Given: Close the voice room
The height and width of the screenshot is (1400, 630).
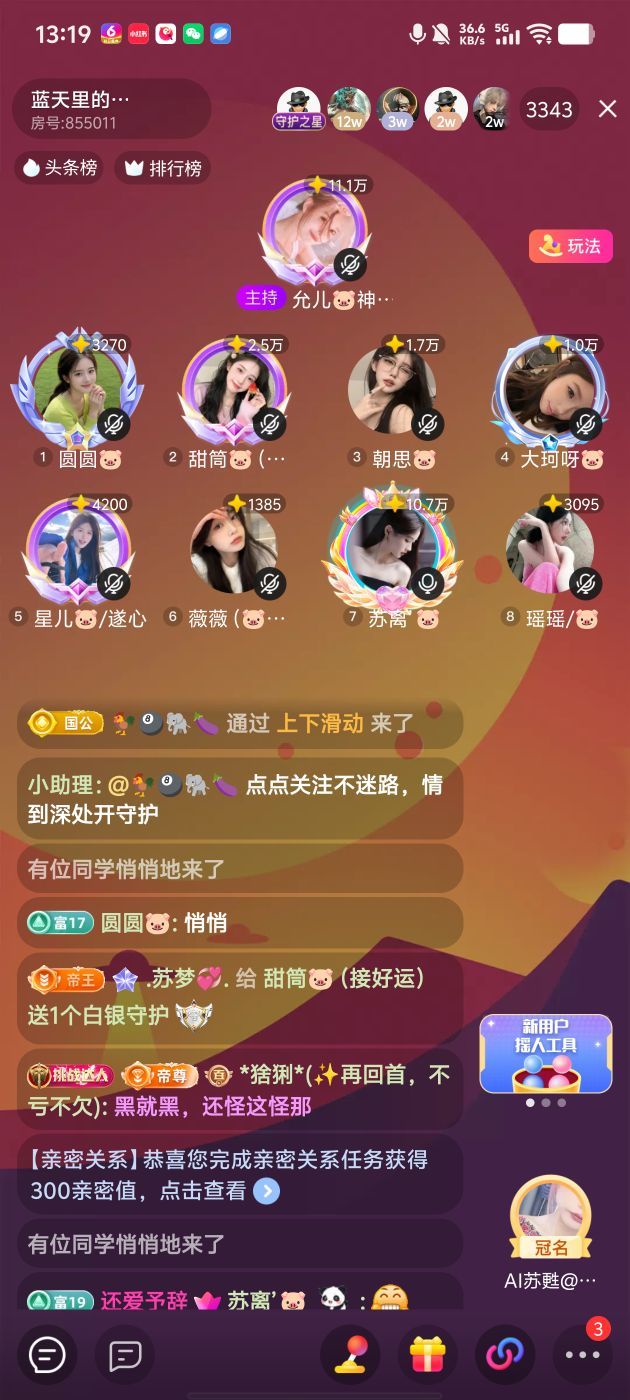Looking at the screenshot, I should 607,109.
